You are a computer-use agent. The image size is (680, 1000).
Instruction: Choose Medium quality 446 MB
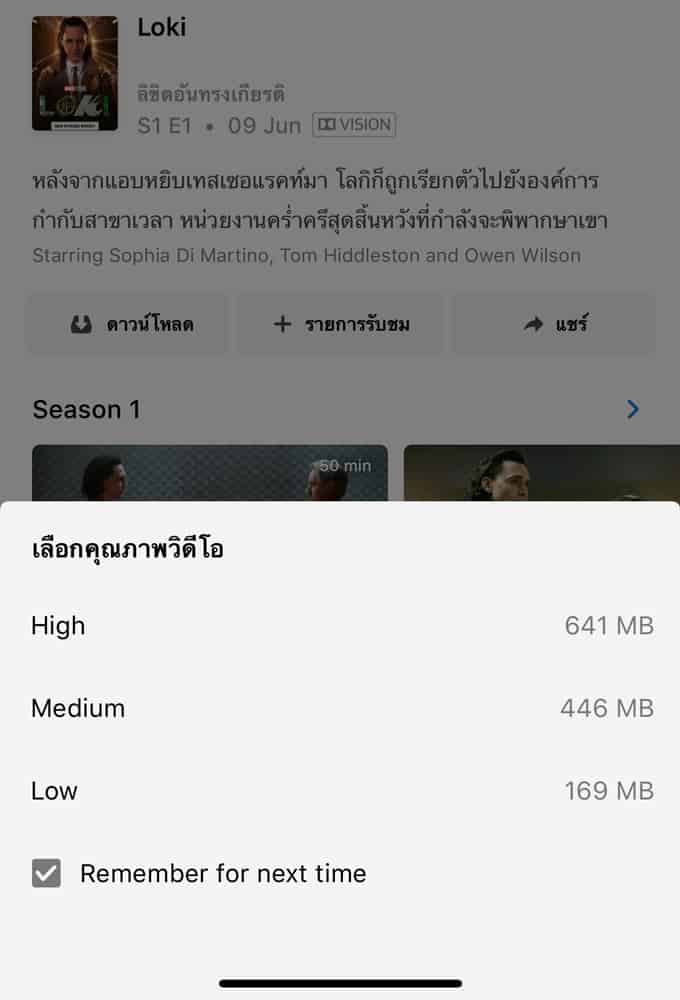click(340, 708)
